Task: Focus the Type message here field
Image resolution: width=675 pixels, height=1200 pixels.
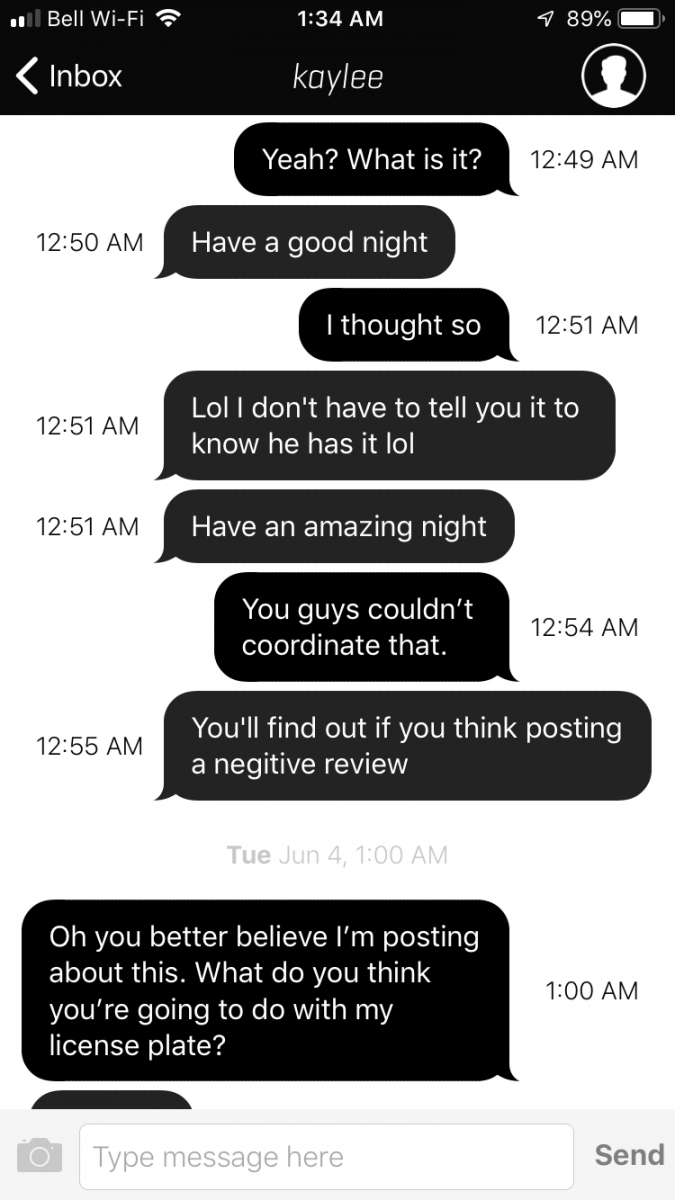Action: pyautogui.click(x=326, y=1157)
